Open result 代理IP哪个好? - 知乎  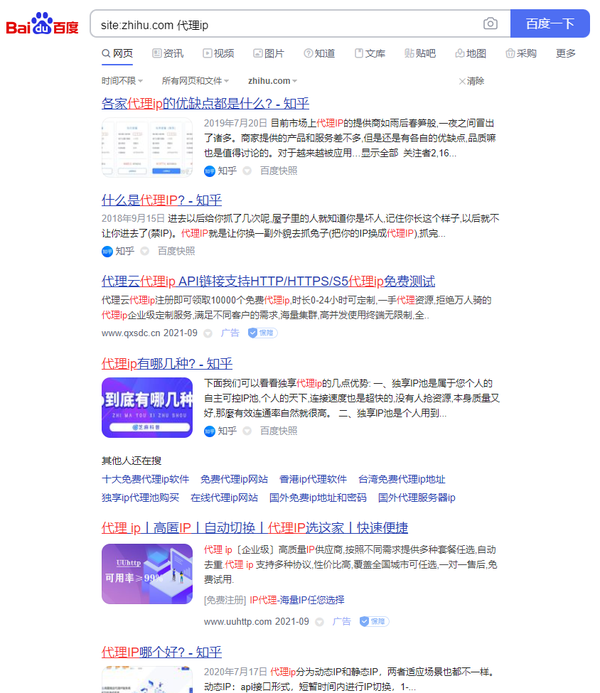(166, 652)
